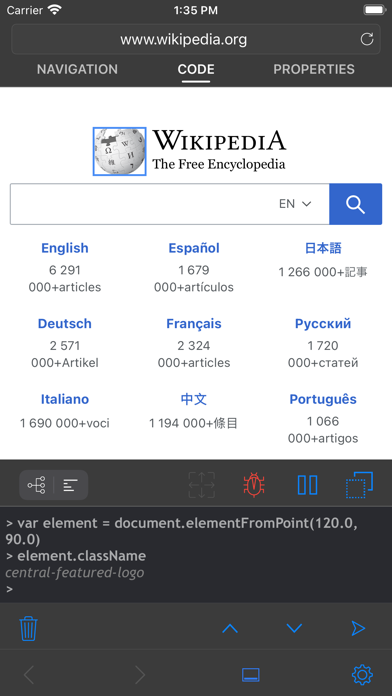This screenshot has width=392, height=696.
Task: Switch to the PROPERTIES tab
Action: tap(314, 69)
